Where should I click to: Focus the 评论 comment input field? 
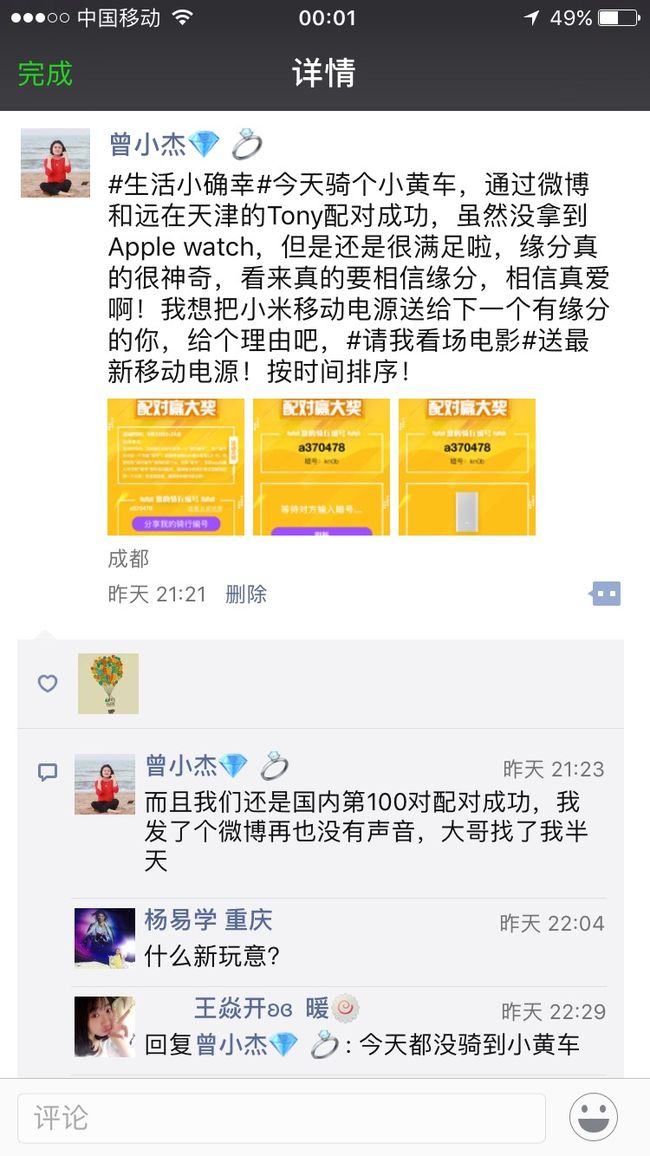(281, 1118)
